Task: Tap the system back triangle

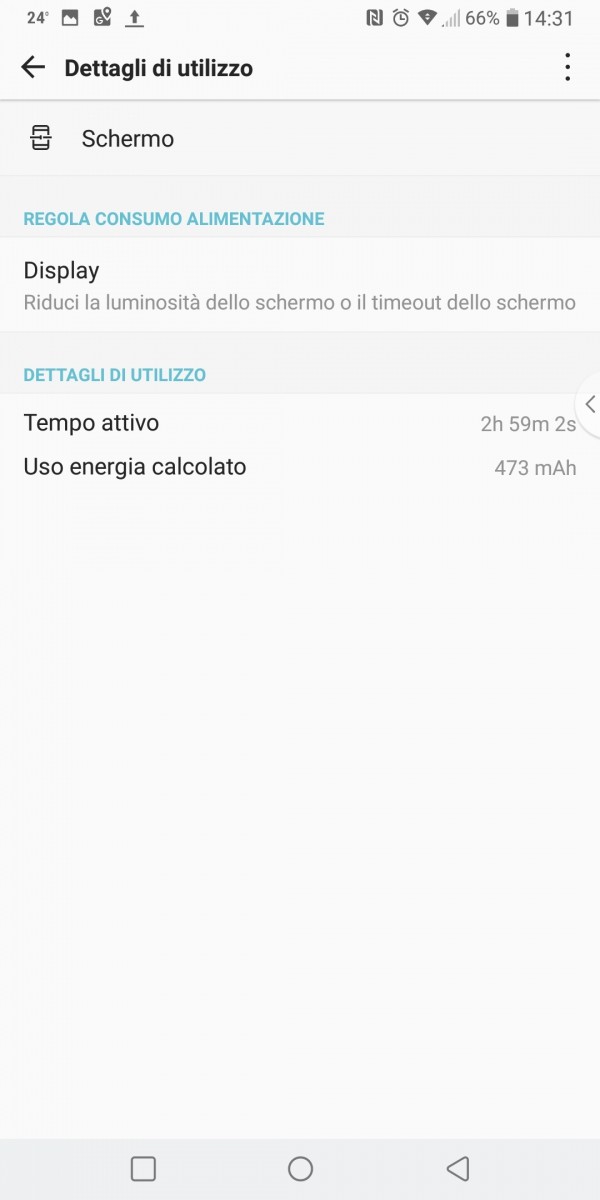Action: (457, 1168)
